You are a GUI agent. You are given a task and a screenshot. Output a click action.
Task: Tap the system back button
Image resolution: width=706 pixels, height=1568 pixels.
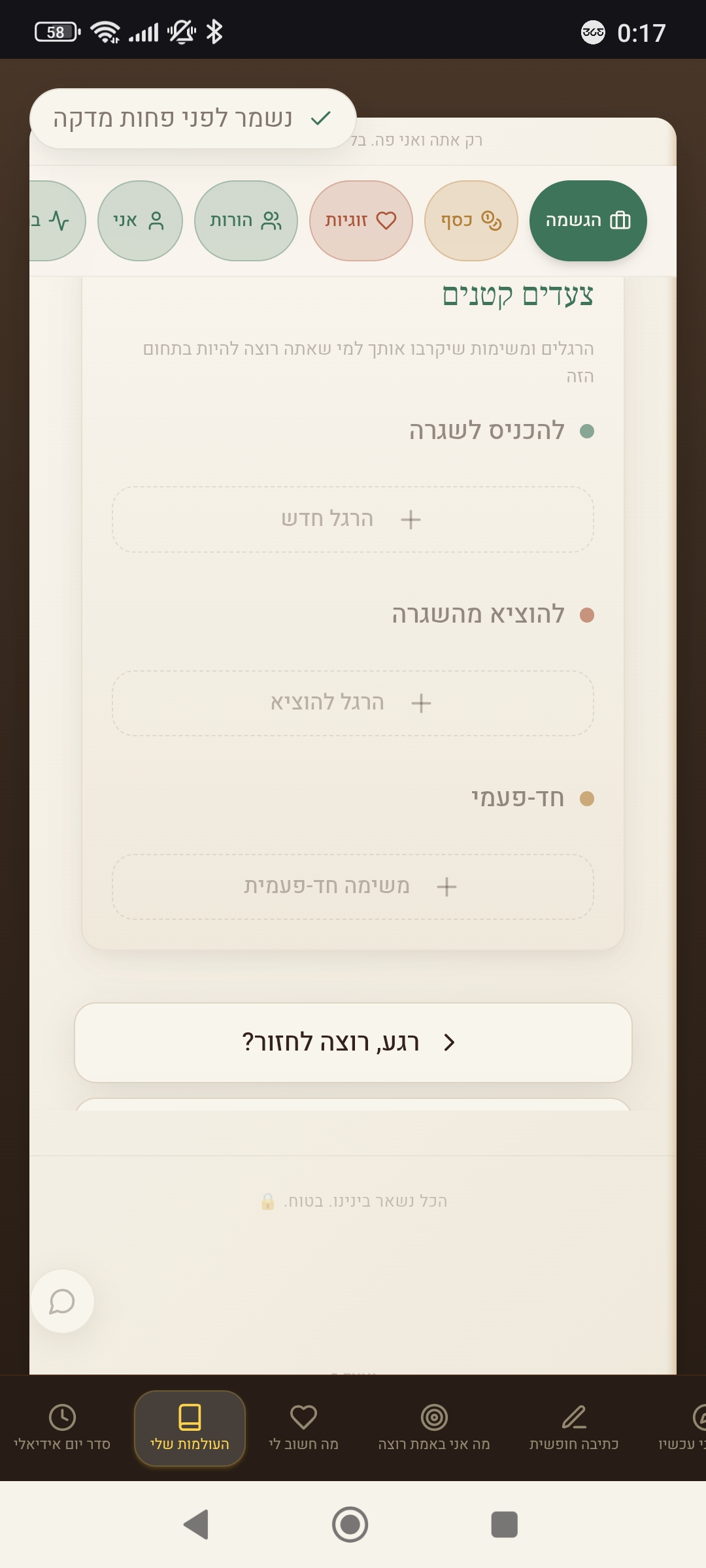click(195, 1524)
